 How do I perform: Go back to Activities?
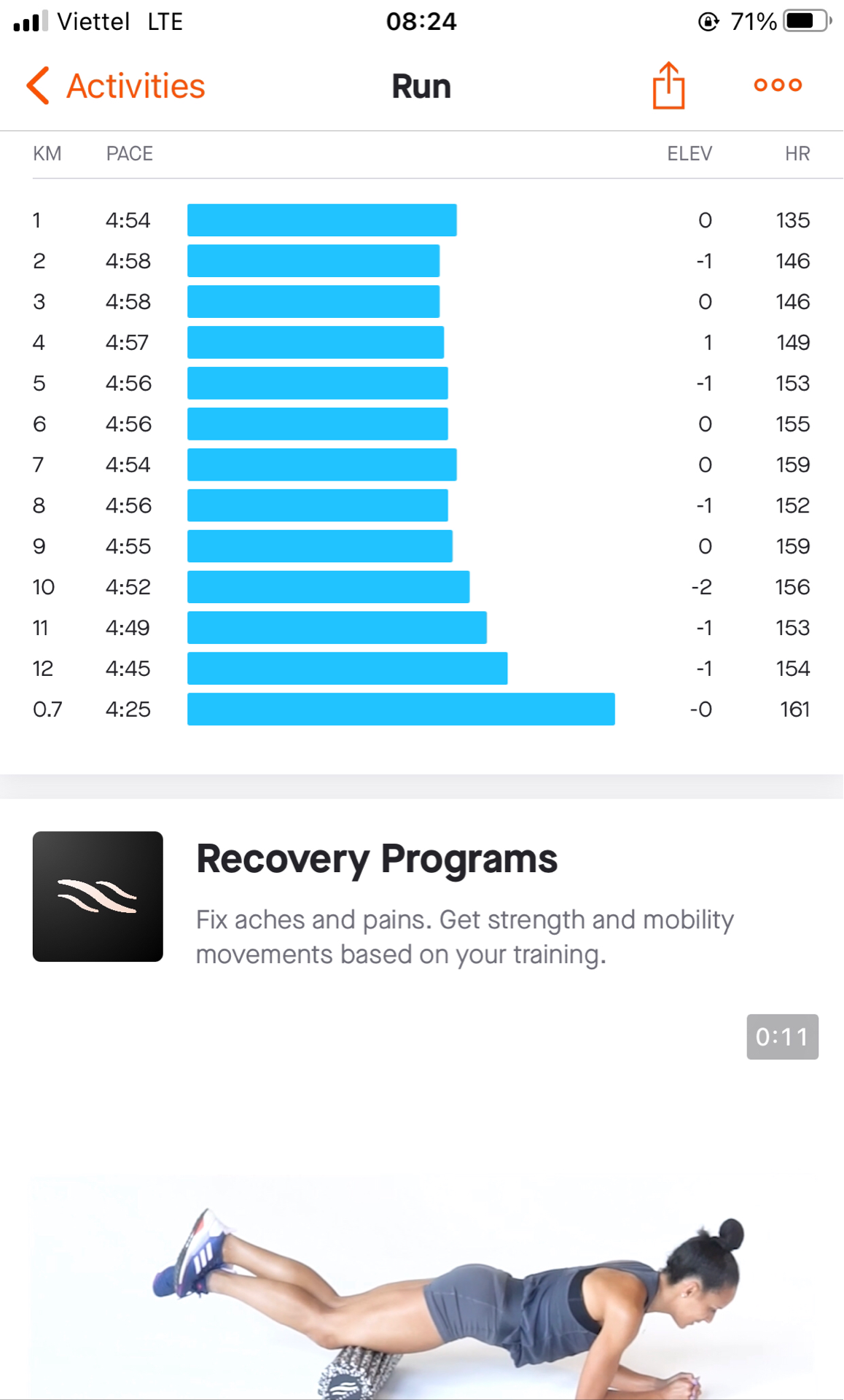[116, 86]
